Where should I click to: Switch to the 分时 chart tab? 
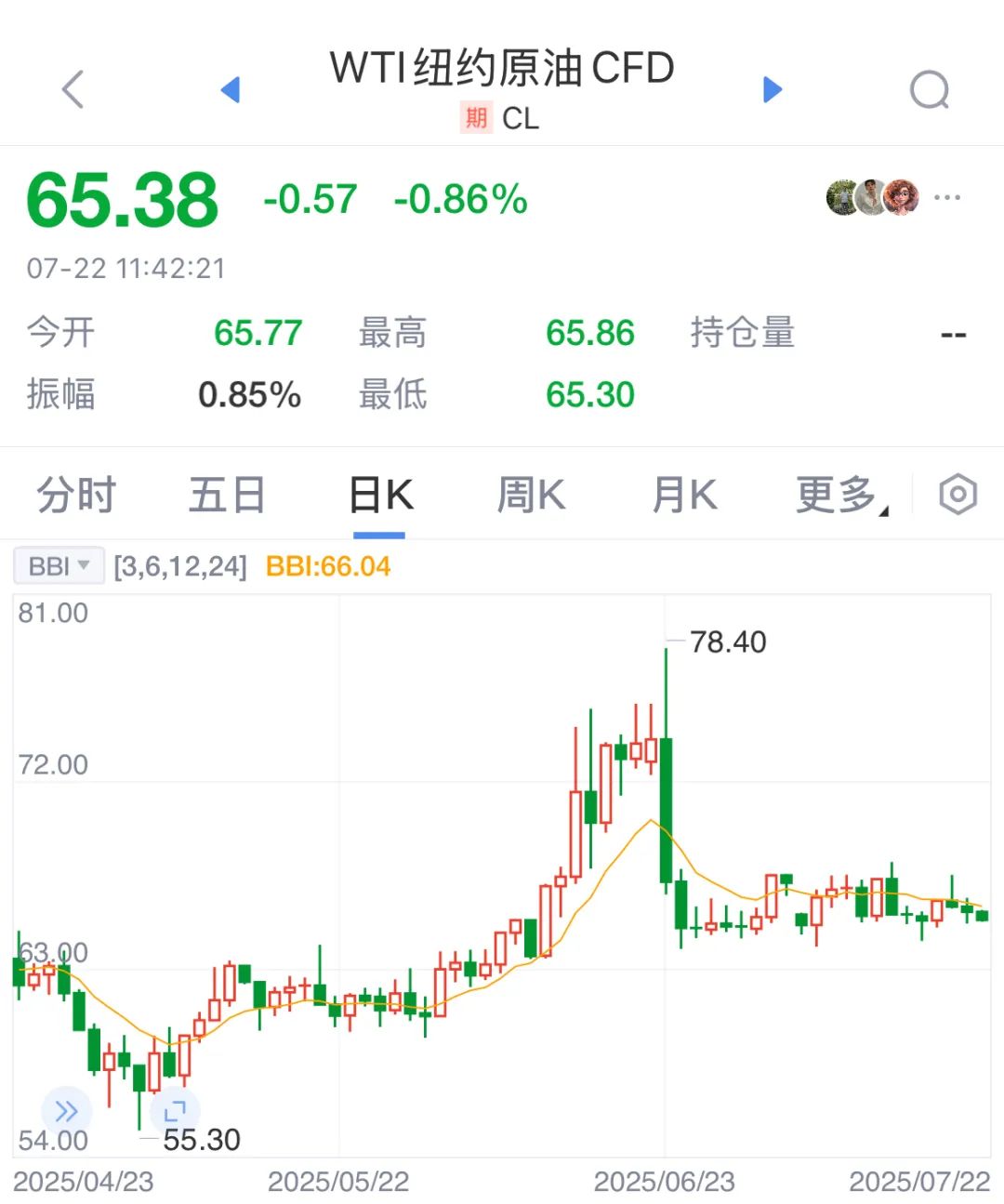pyautogui.click(x=76, y=495)
